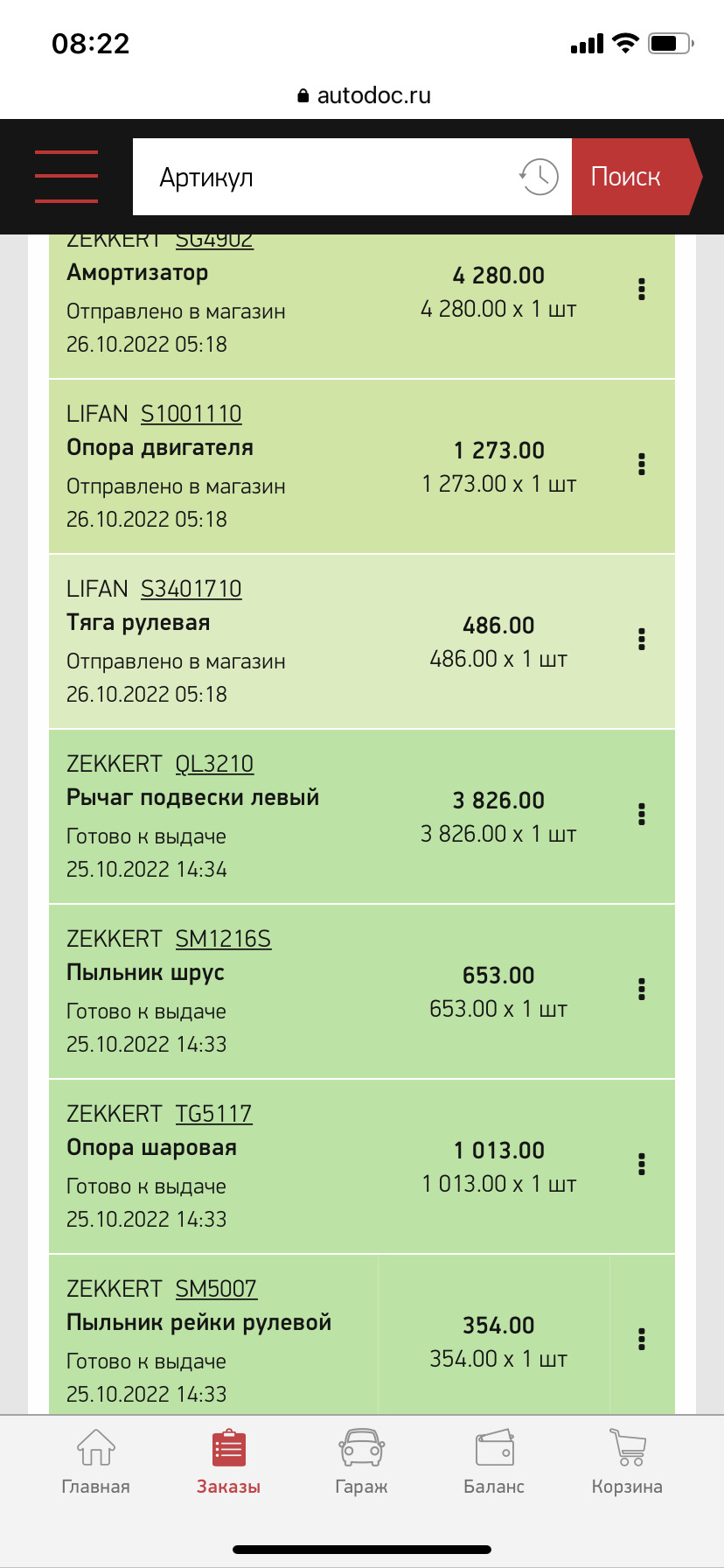The height and width of the screenshot is (1568, 724).
Task: Open search history clock icon
Action: [539, 177]
